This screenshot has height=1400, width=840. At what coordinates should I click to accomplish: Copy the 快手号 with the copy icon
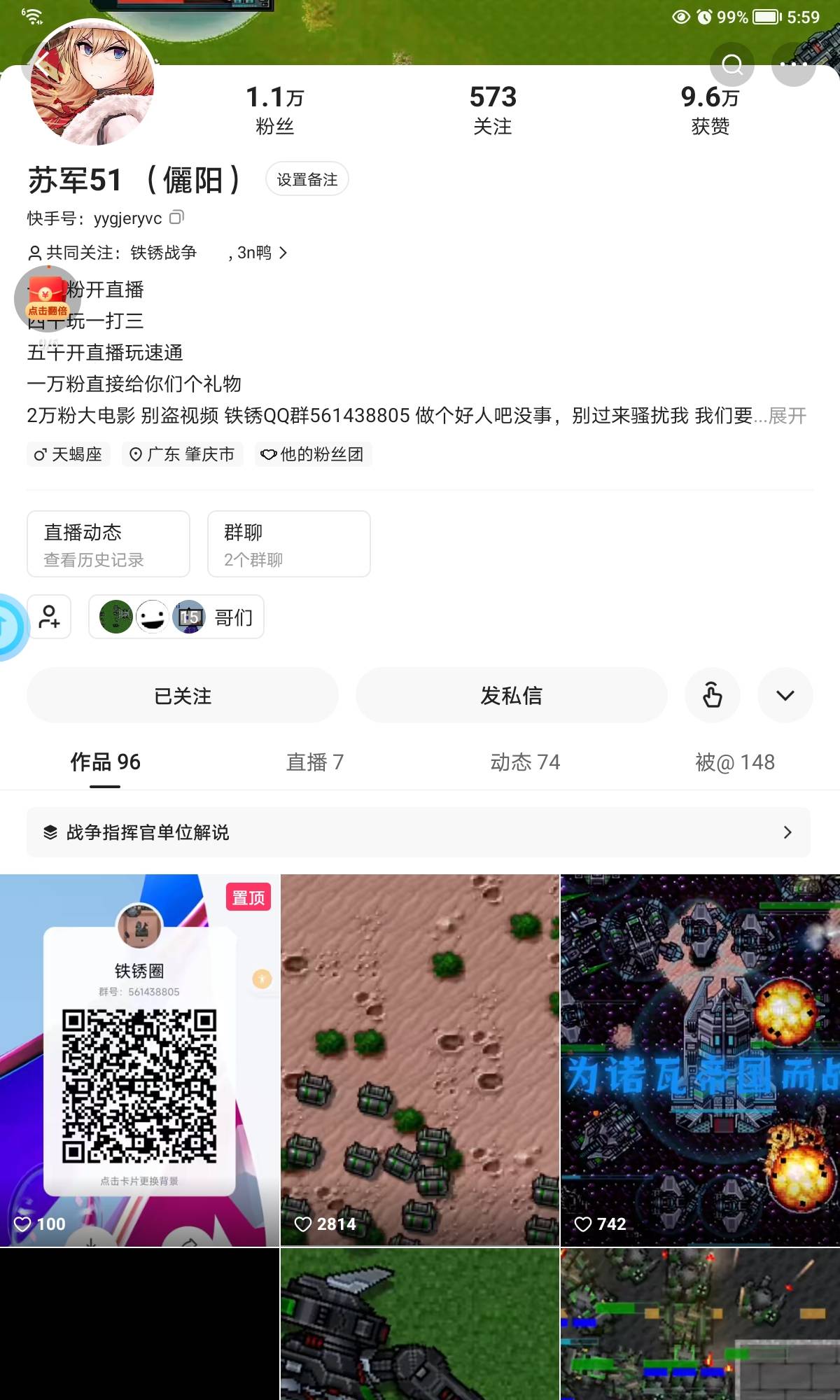pyautogui.click(x=177, y=217)
